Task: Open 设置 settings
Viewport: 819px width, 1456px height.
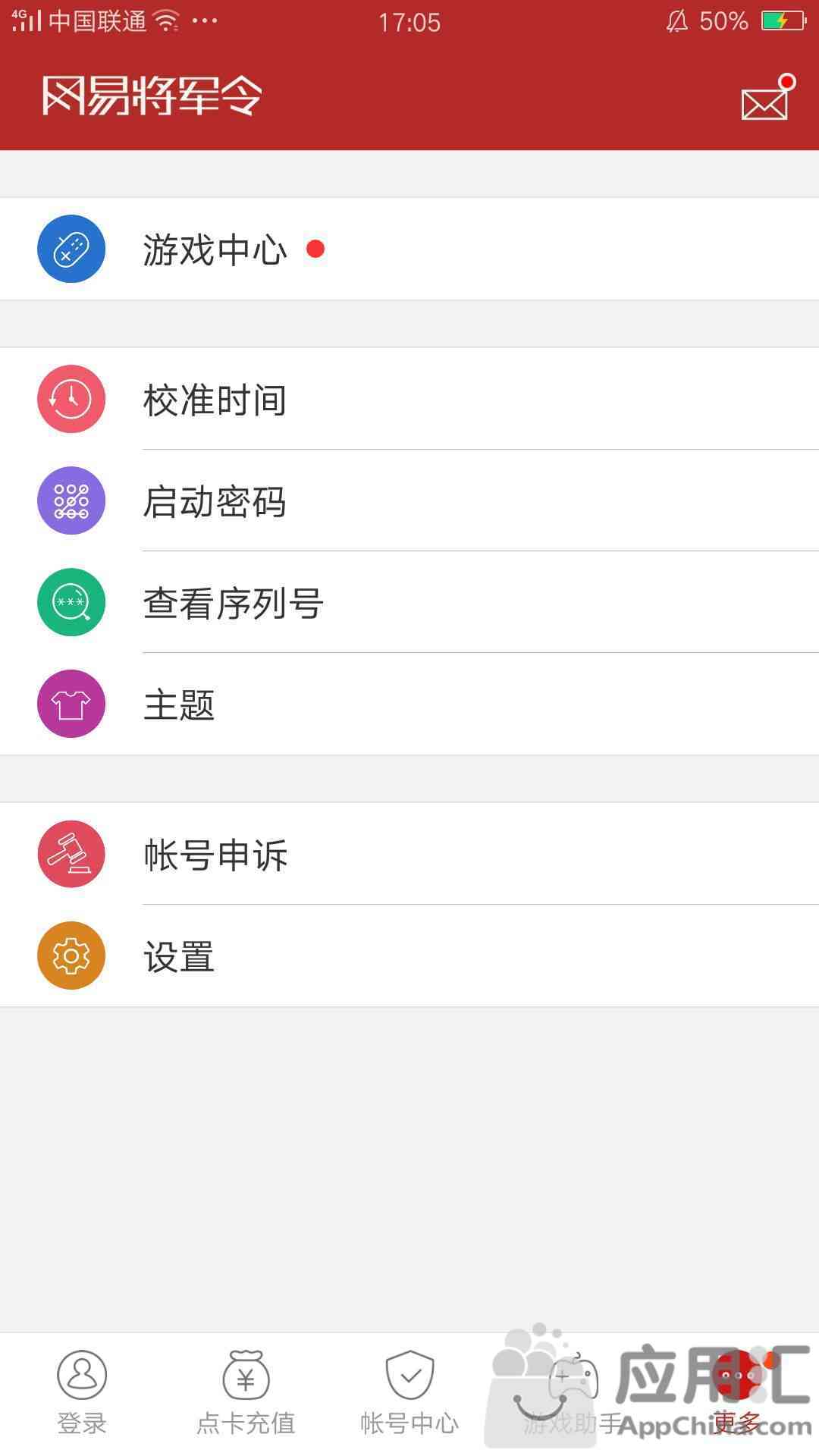Action: [409, 955]
